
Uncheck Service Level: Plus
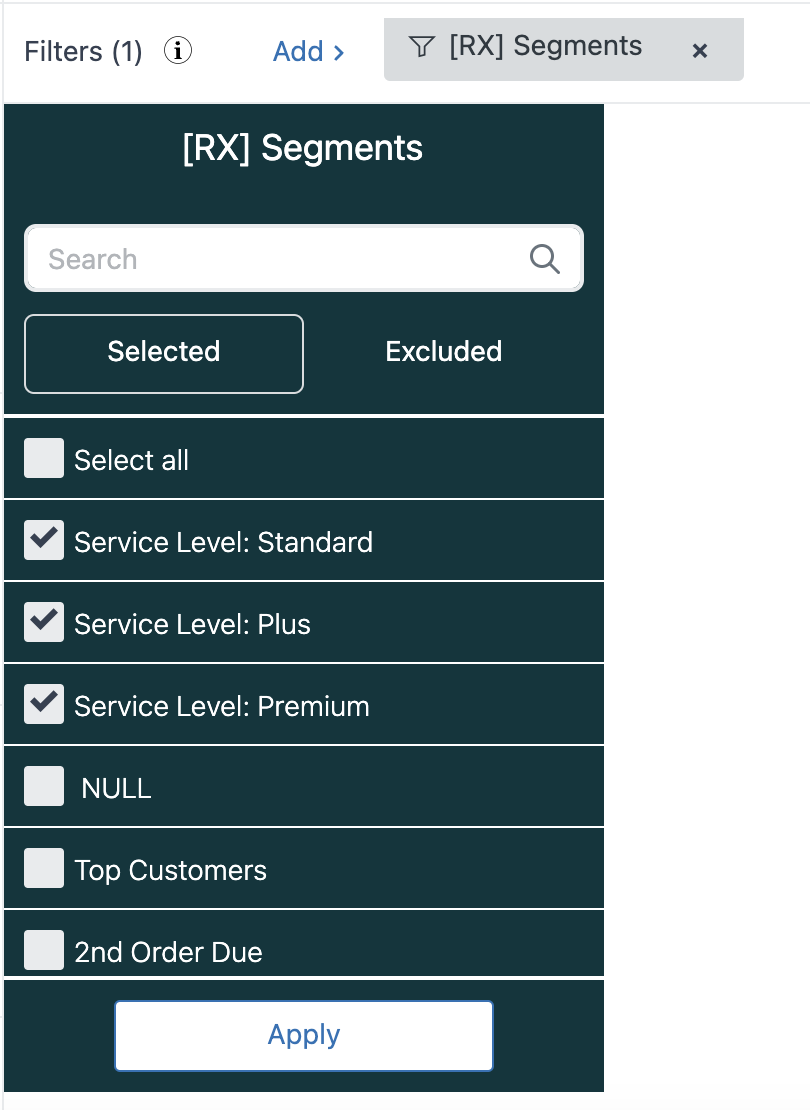pos(43,622)
